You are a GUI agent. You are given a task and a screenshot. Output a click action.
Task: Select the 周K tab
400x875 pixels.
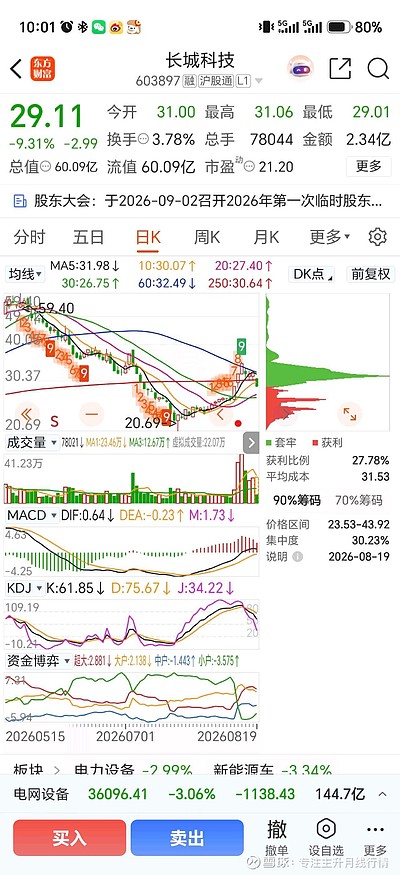[207, 237]
